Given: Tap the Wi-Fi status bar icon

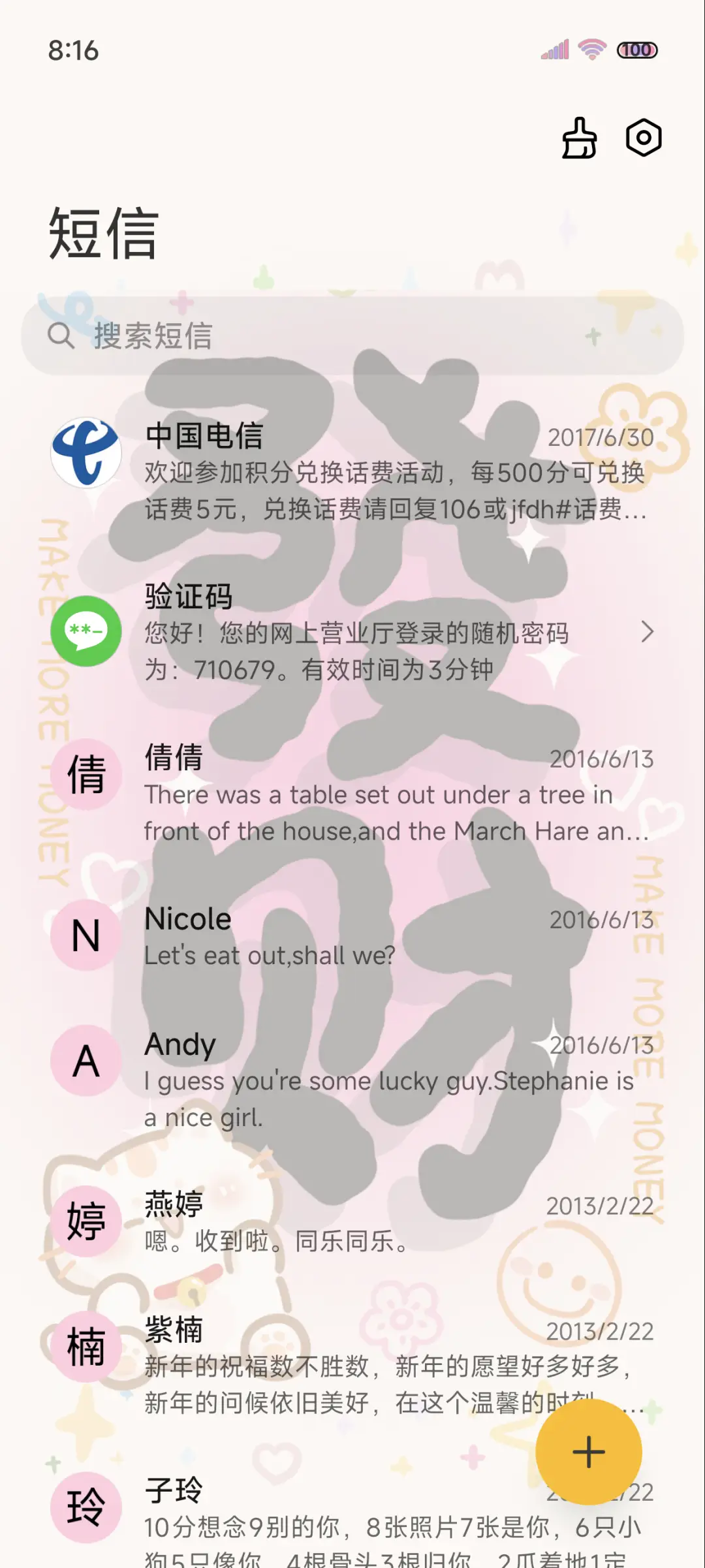Looking at the screenshot, I should coord(589,49).
